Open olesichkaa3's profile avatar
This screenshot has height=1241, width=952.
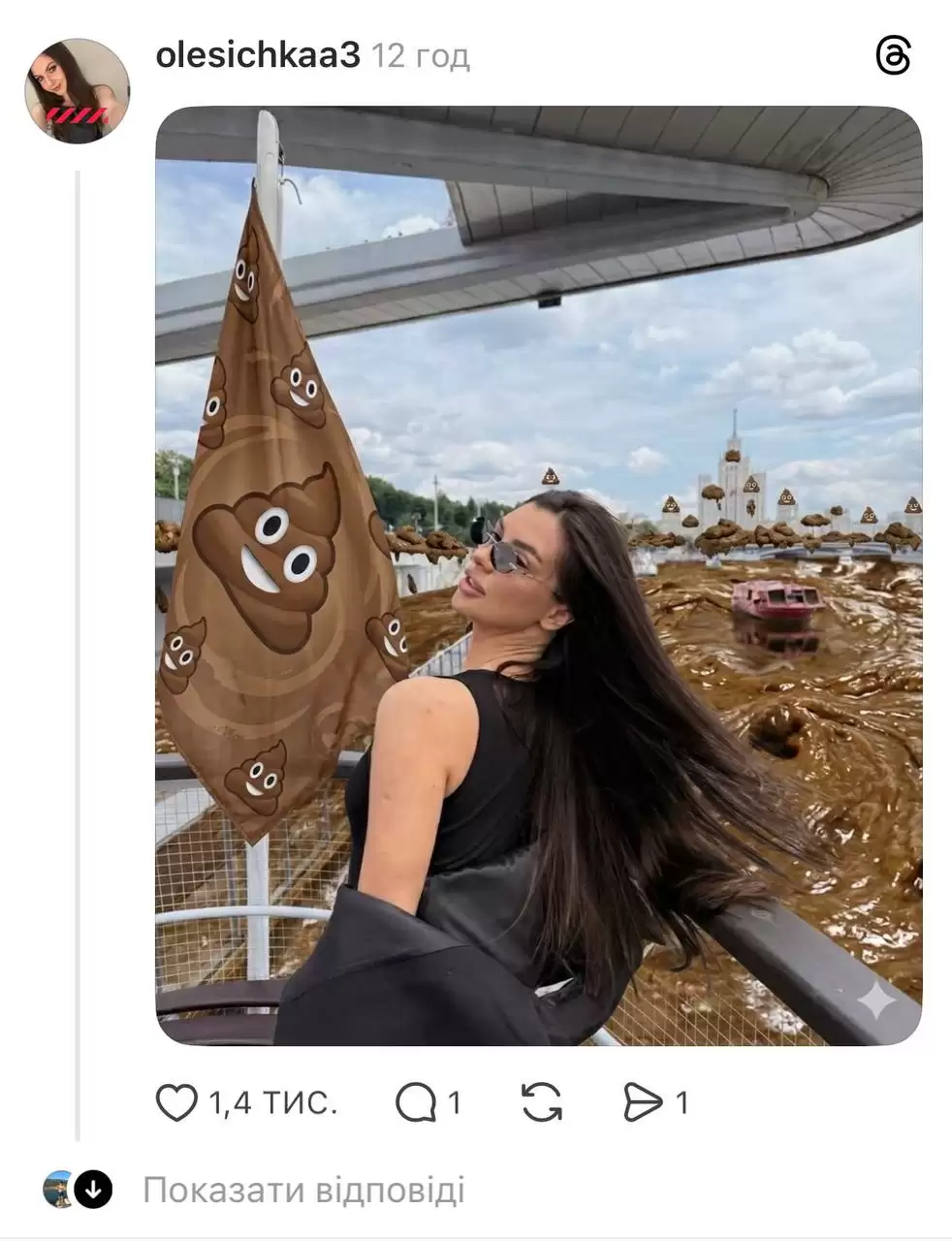pyautogui.click(x=77, y=92)
